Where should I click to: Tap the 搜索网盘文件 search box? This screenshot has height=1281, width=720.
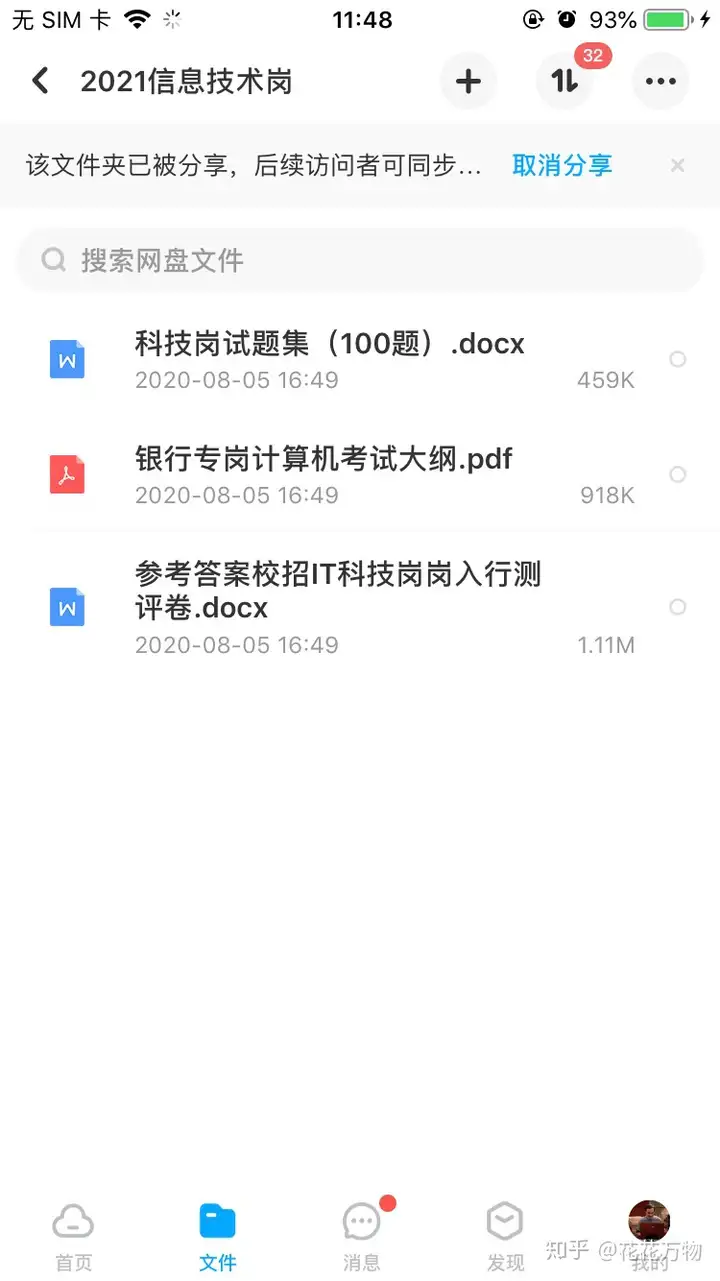(x=360, y=261)
